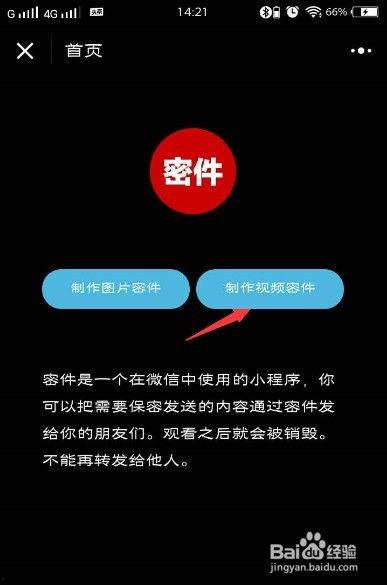This screenshot has height=585, width=387.
Task: Select the 制作视频密件 button
Action: tap(270, 288)
